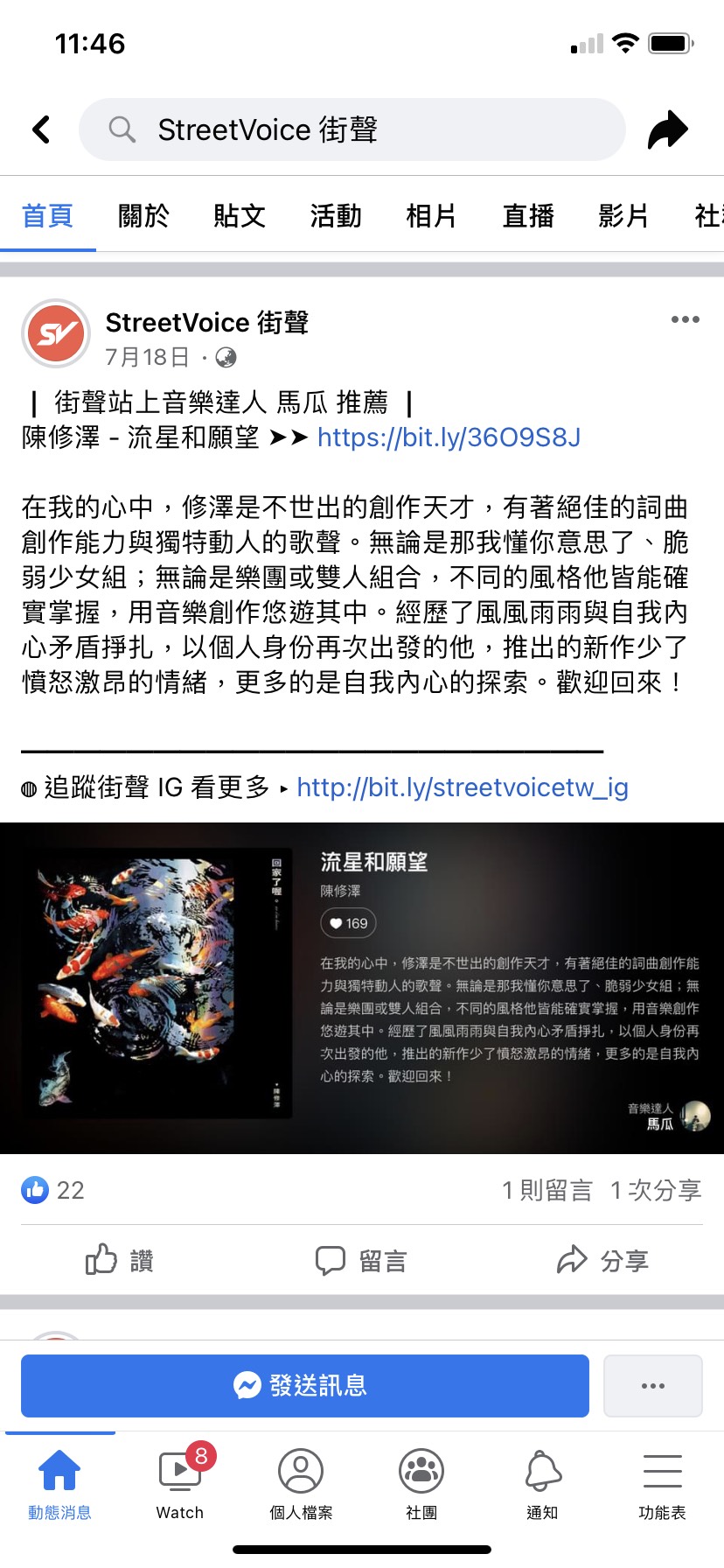This screenshot has height=1568, width=724.
Task: Open the post's three-dot options menu
Action: point(685,319)
